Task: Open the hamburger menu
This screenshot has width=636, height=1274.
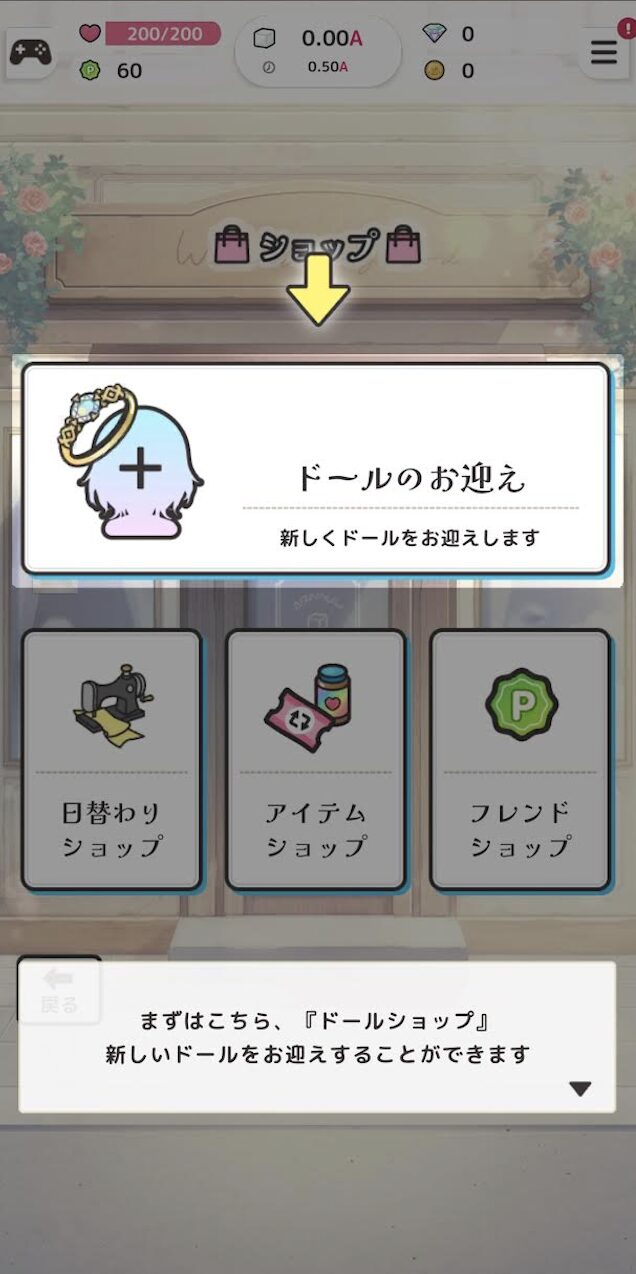Action: click(603, 52)
